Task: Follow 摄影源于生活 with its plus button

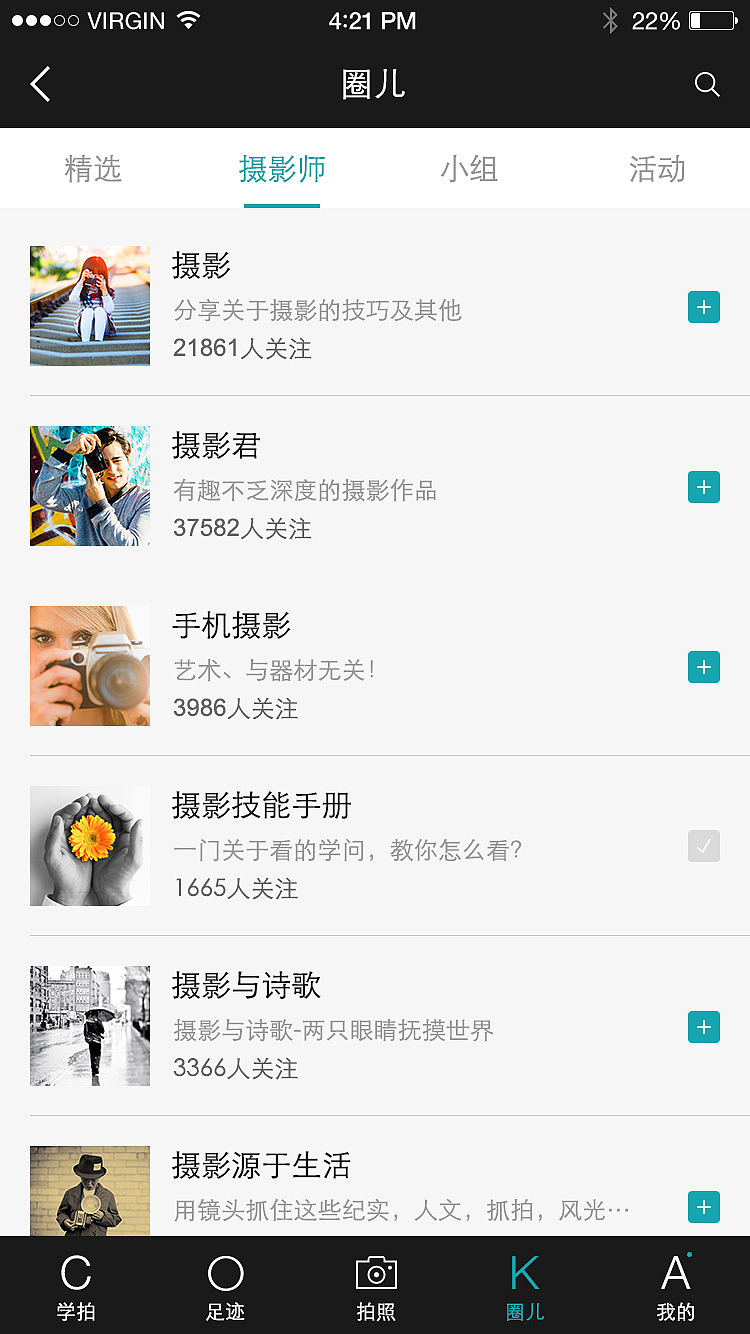Action: click(703, 1207)
